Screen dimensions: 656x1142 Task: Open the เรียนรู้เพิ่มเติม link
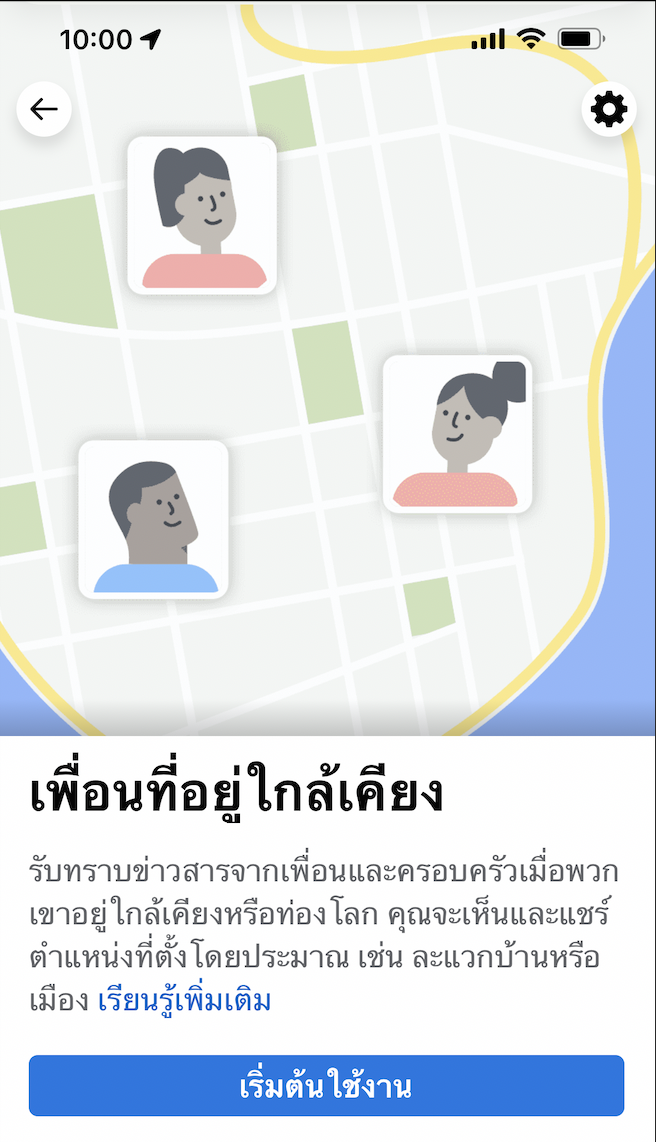click(x=184, y=999)
